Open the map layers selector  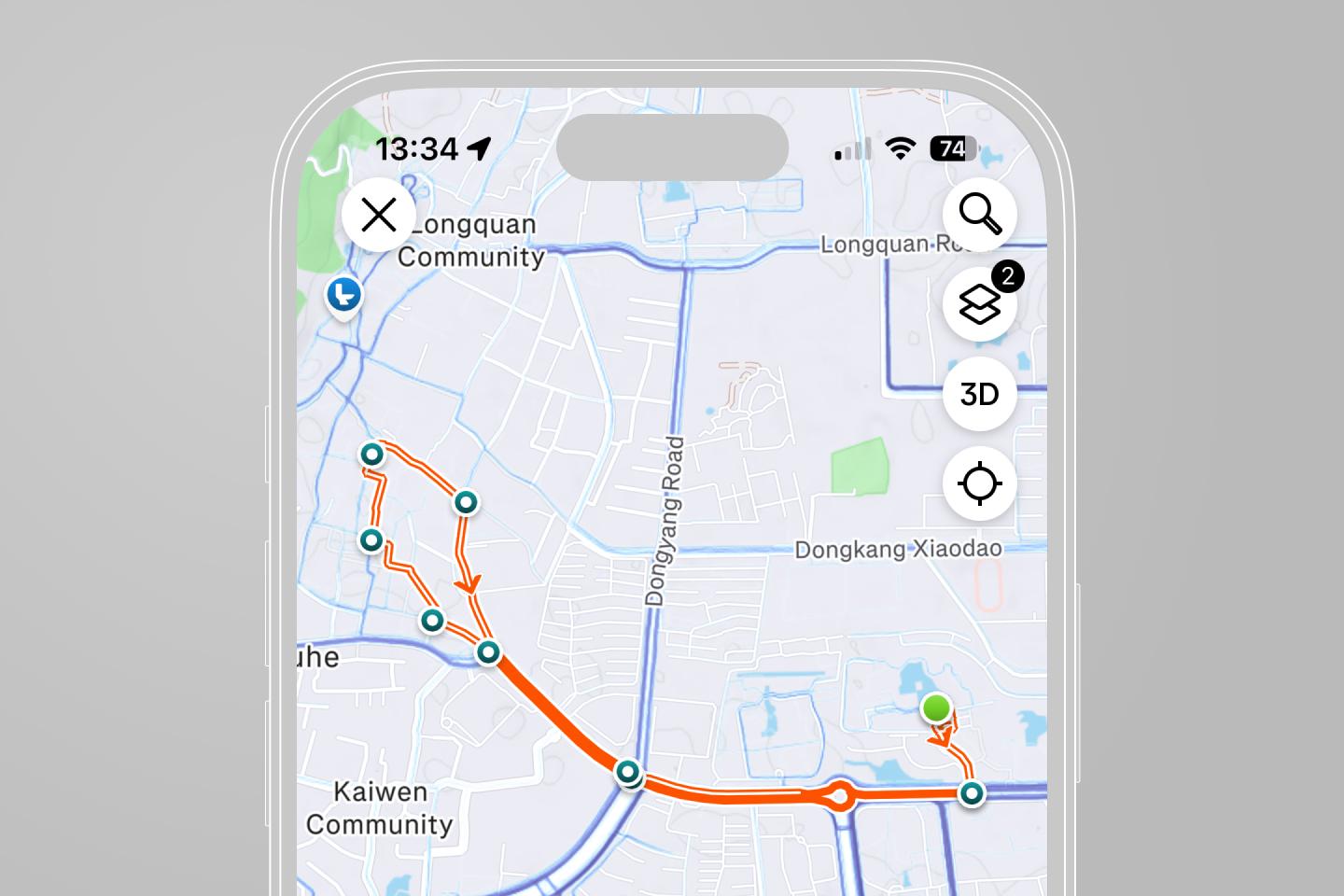click(x=979, y=304)
